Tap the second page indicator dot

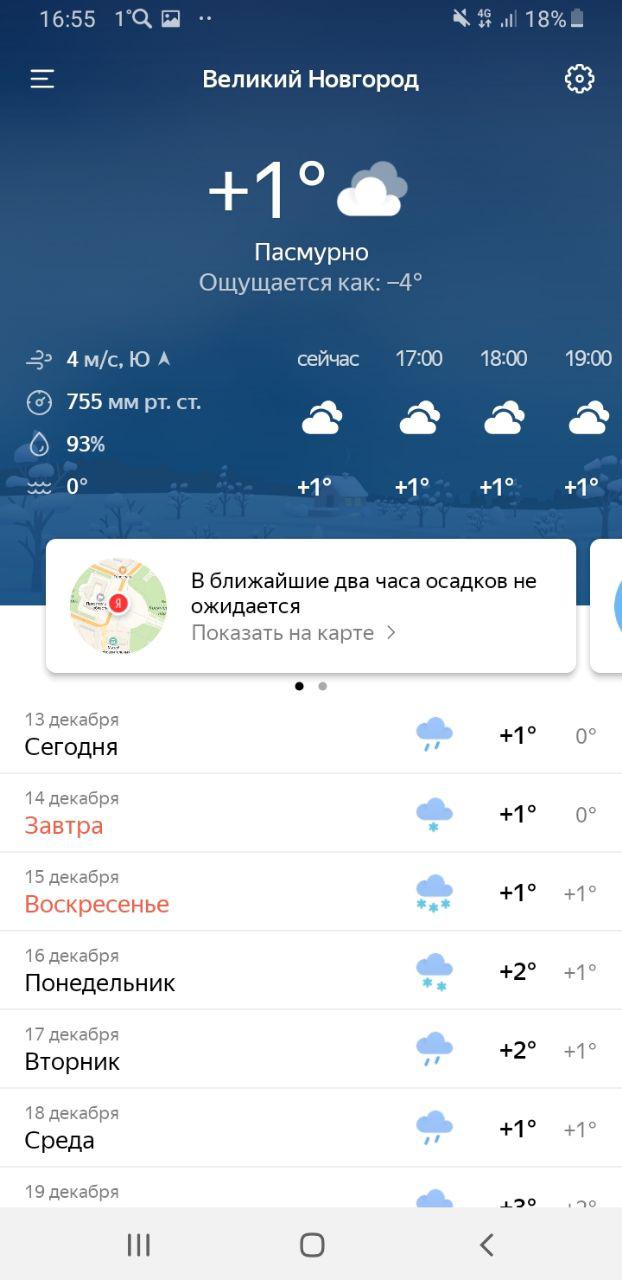(x=322, y=686)
